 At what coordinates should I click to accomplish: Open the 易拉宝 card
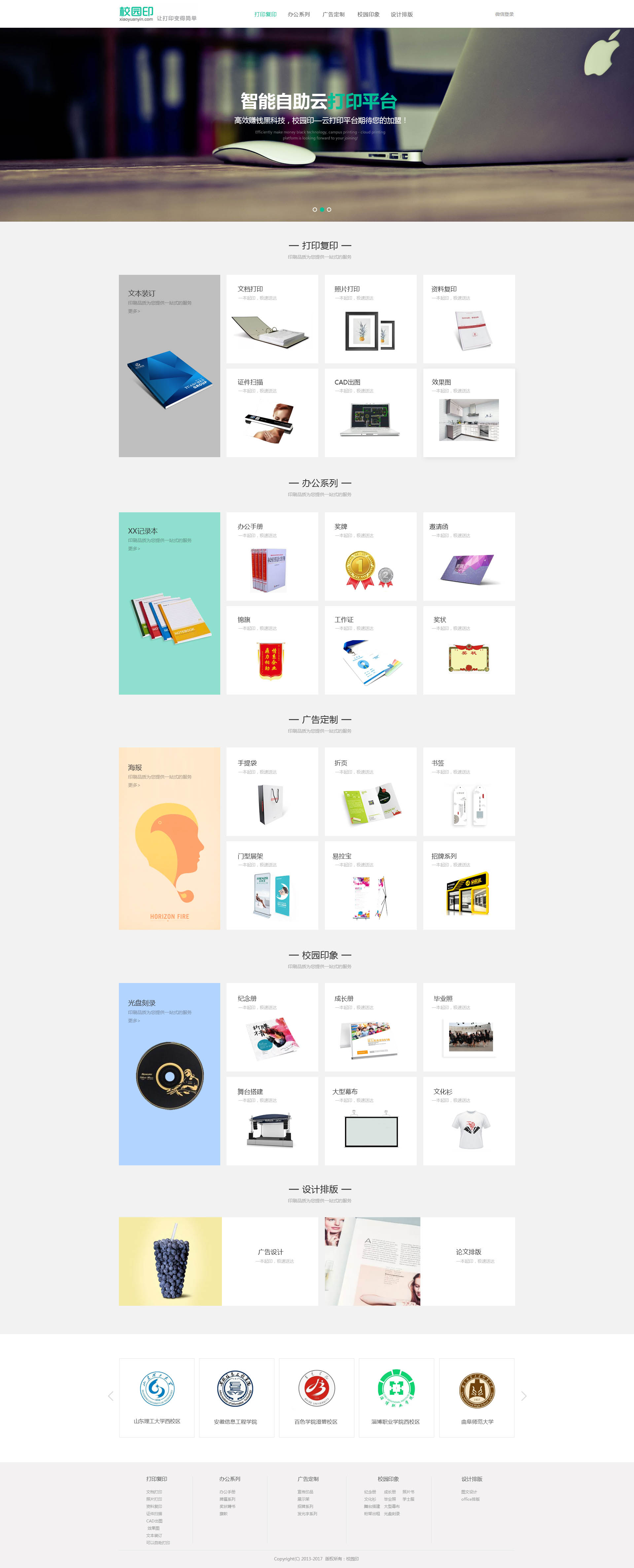[x=370, y=885]
